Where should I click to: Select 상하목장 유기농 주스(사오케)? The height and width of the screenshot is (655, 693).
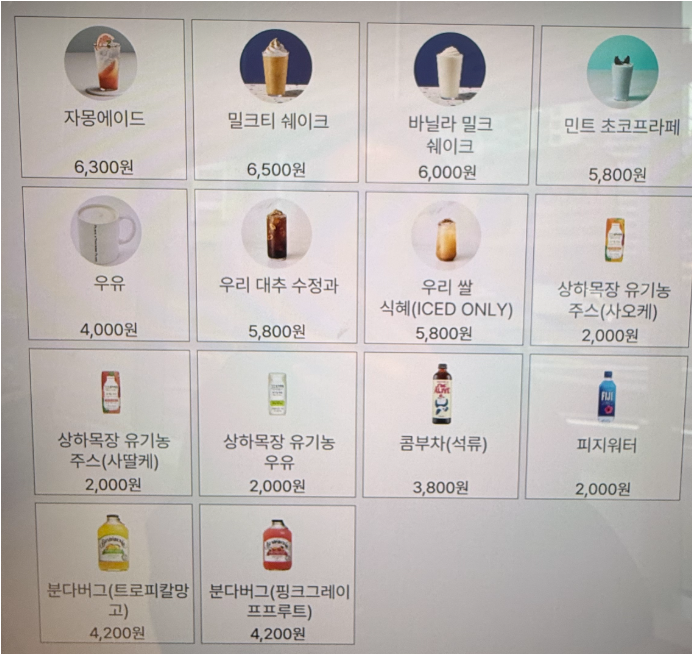[x=612, y=270]
